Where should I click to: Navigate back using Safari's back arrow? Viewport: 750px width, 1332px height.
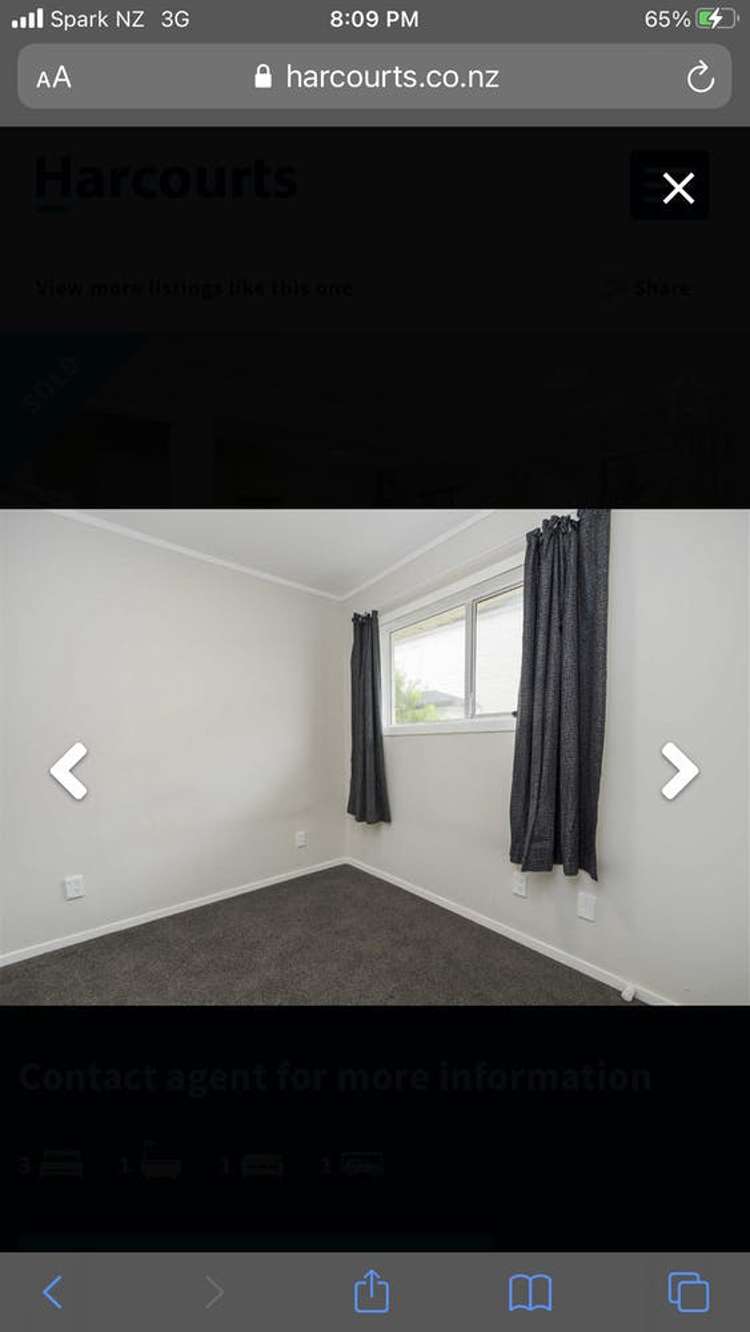tap(52, 1292)
